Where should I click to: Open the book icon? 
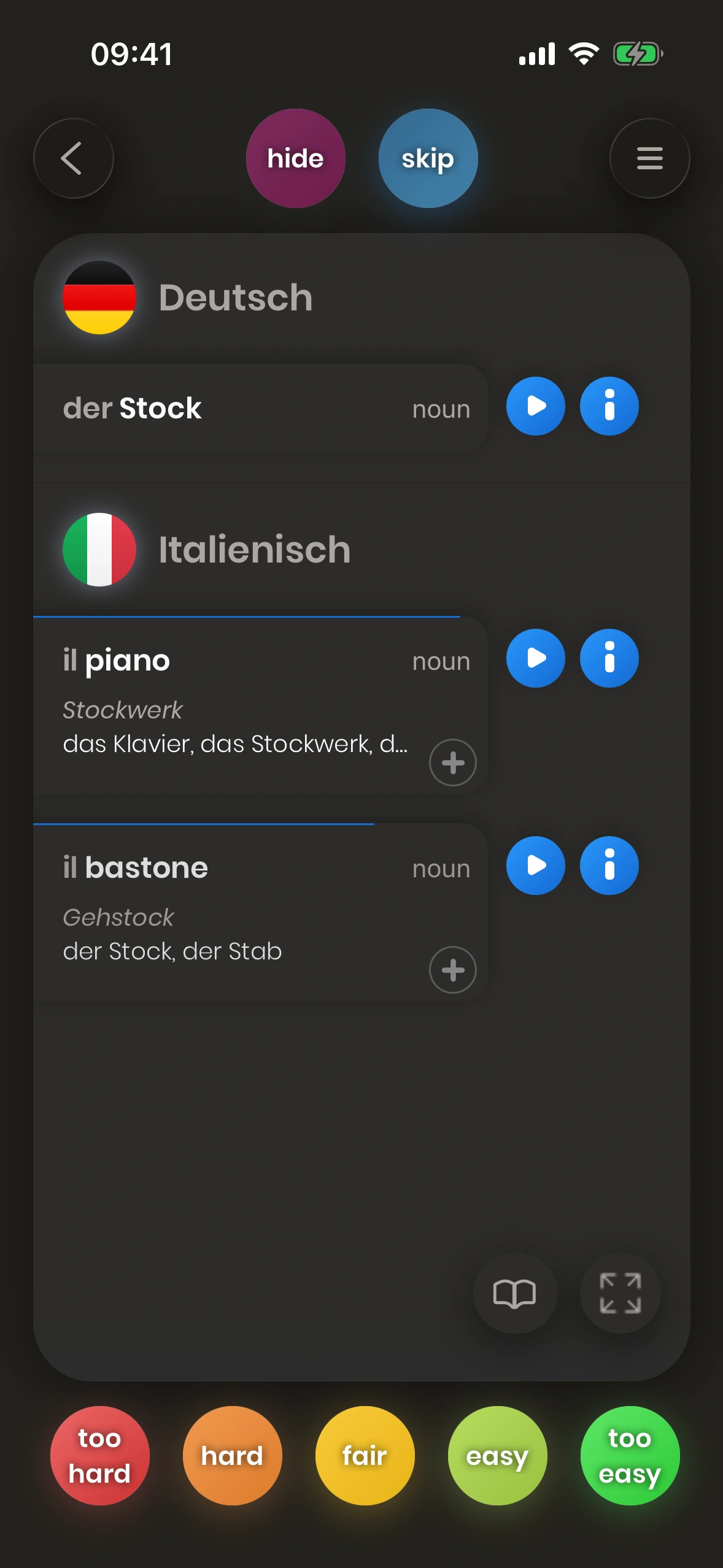514,1293
